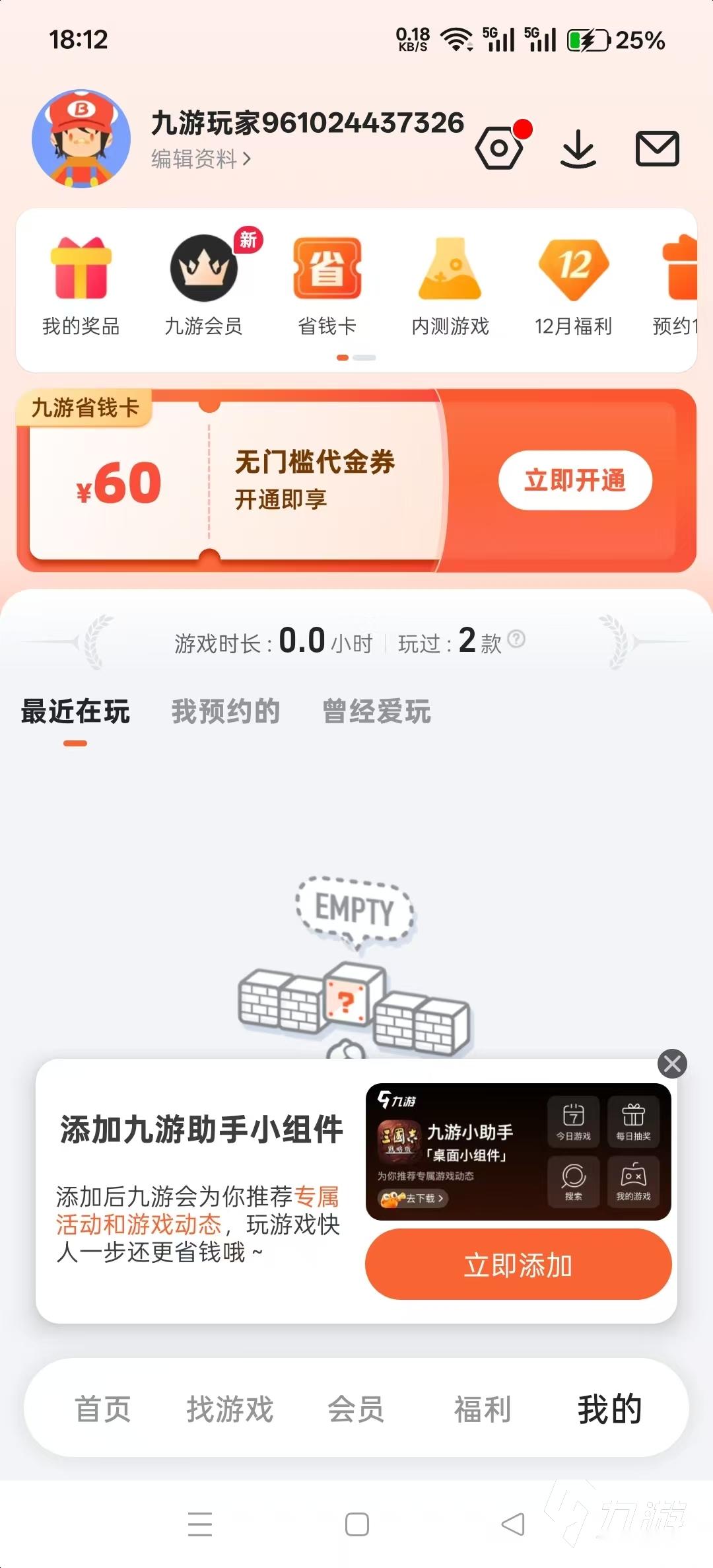Go to 首页 in bottom navigation
The height and width of the screenshot is (1568, 713).
click(103, 1409)
